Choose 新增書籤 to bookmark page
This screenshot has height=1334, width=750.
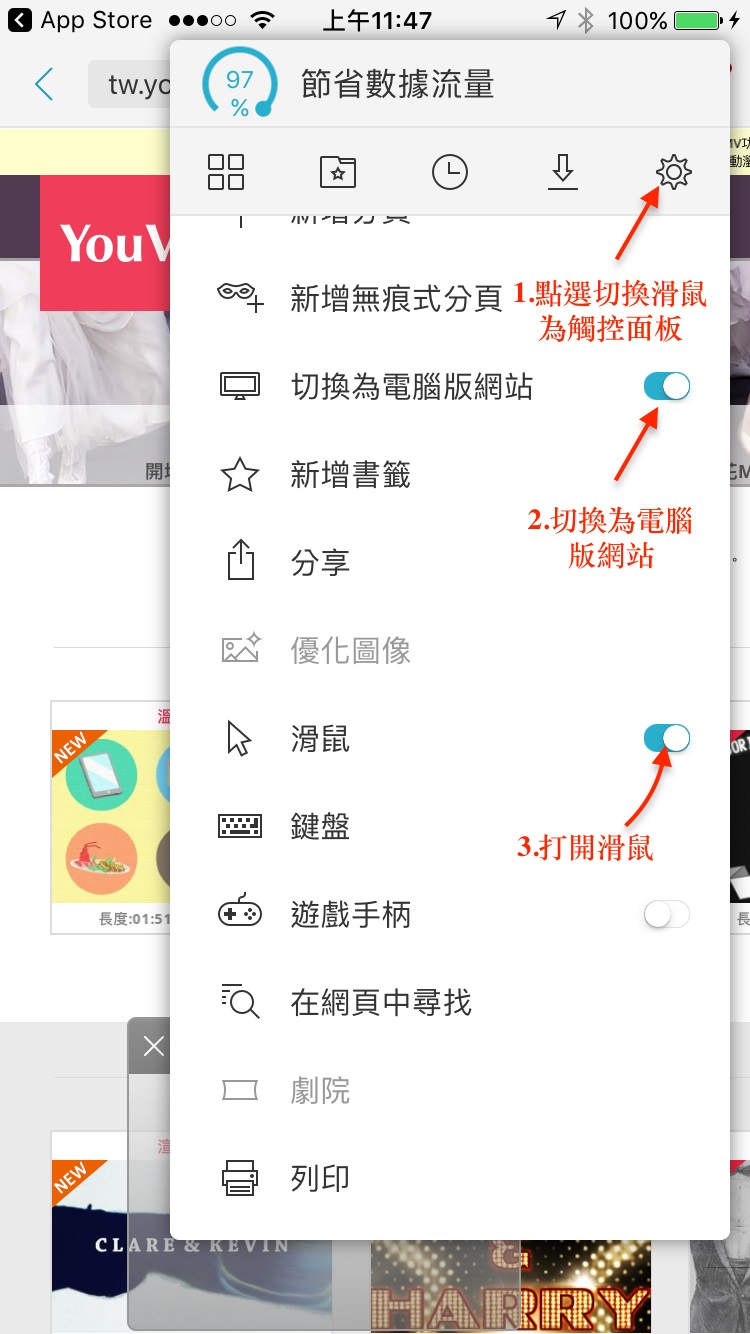click(350, 475)
